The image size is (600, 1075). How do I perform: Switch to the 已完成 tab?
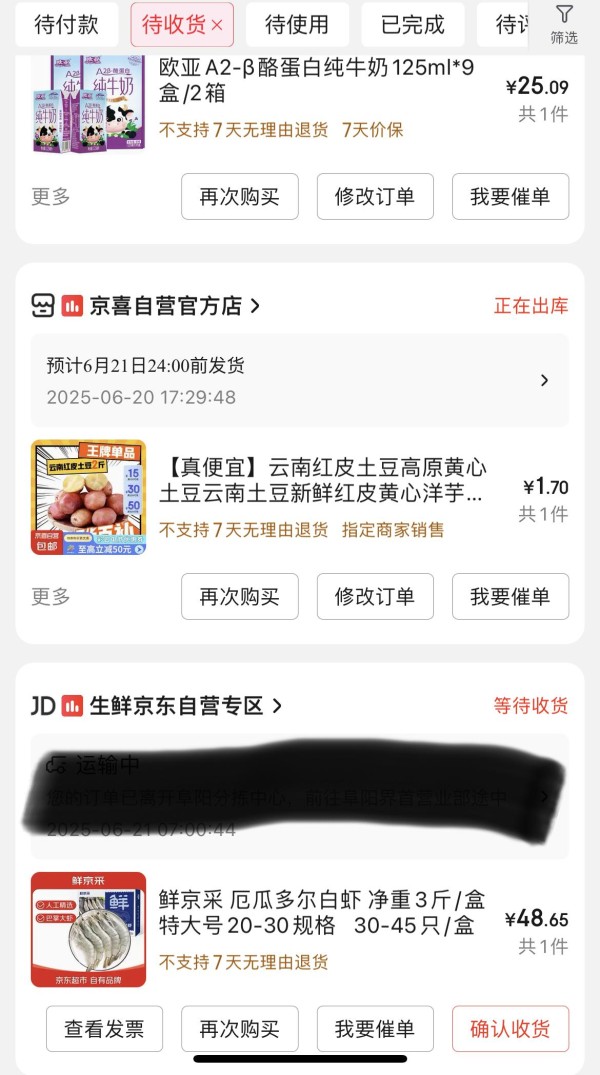click(413, 25)
